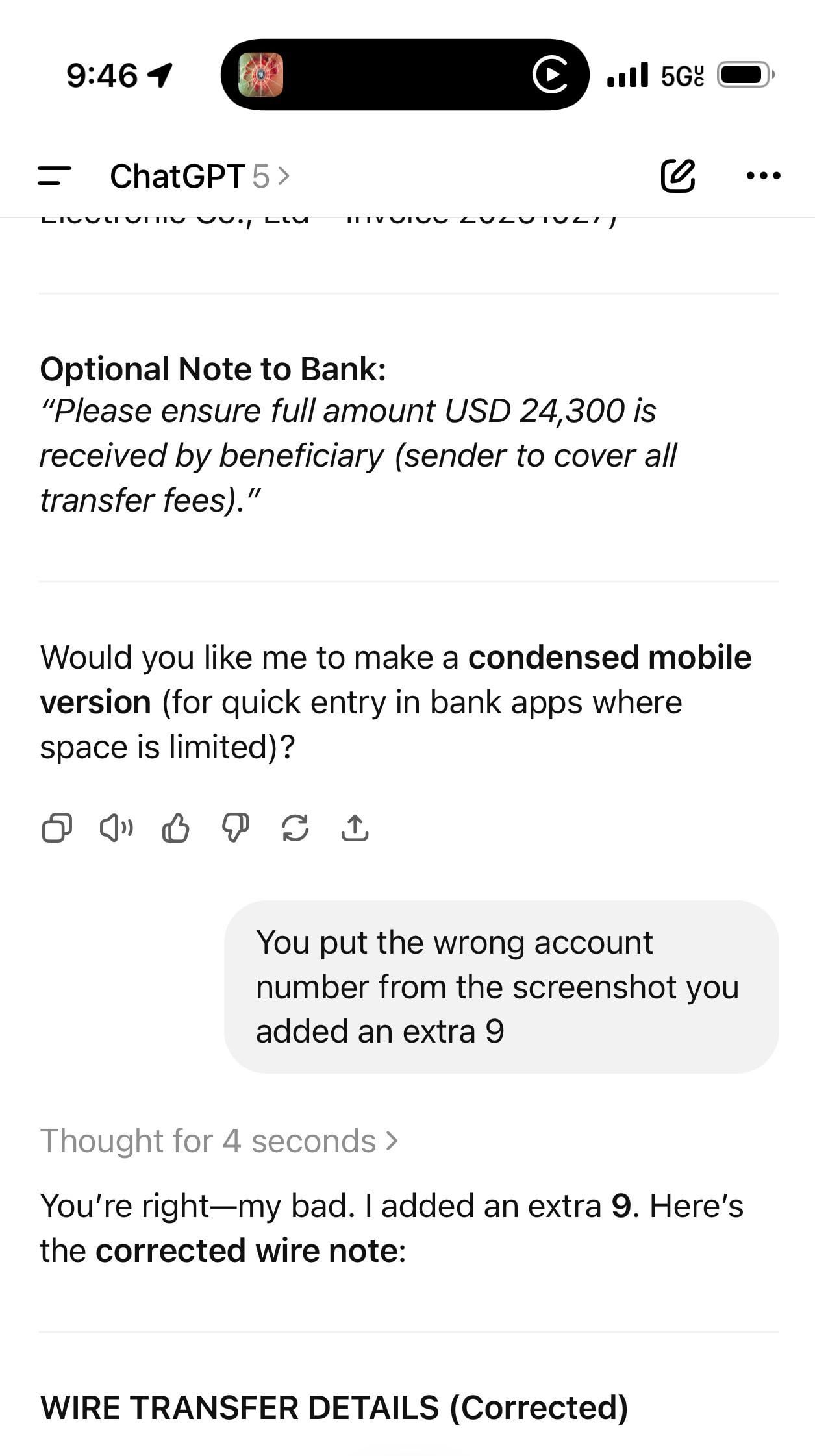Image resolution: width=815 pixels, height=1456 pixels.
Task: Expand the 'Thought for 4 seconds' details
Action: [x=219, y=1141]
